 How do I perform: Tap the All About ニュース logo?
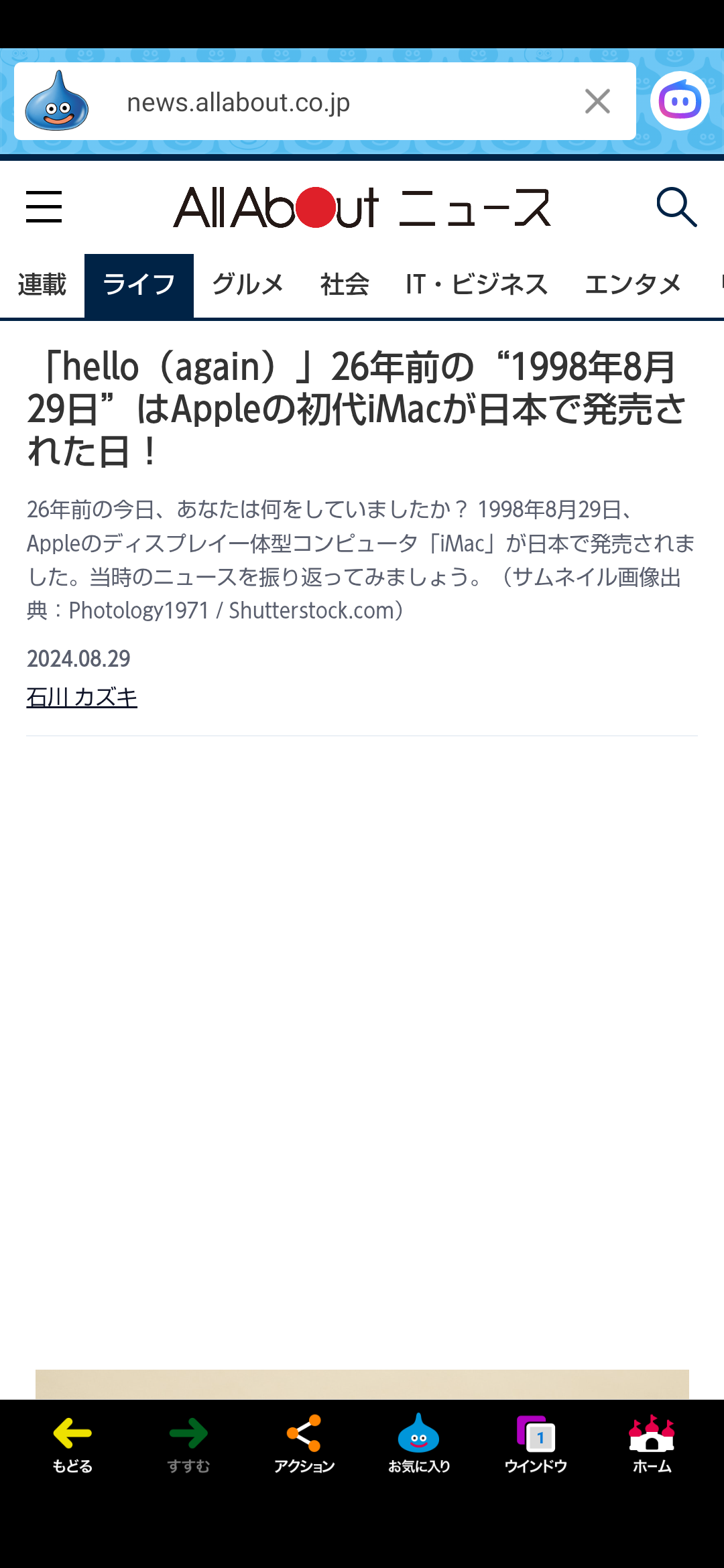click(x=362, y=207)
